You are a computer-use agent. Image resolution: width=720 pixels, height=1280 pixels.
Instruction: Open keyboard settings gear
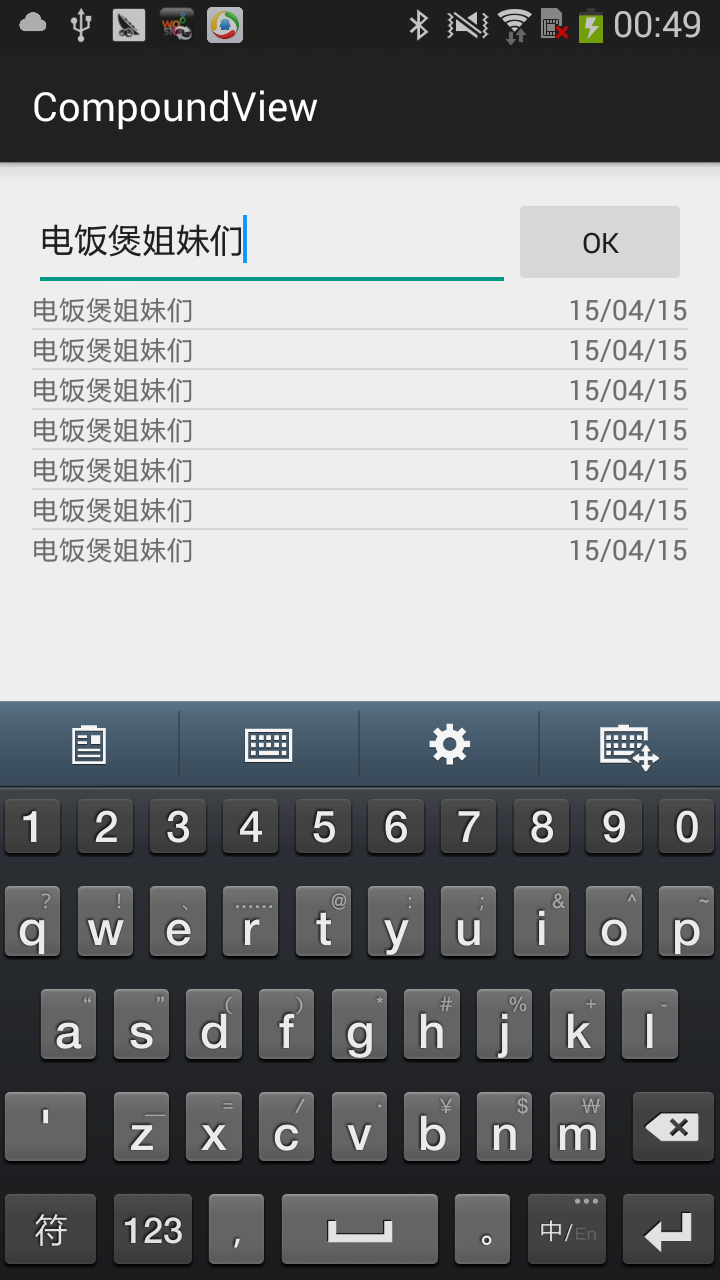(449, 745)
